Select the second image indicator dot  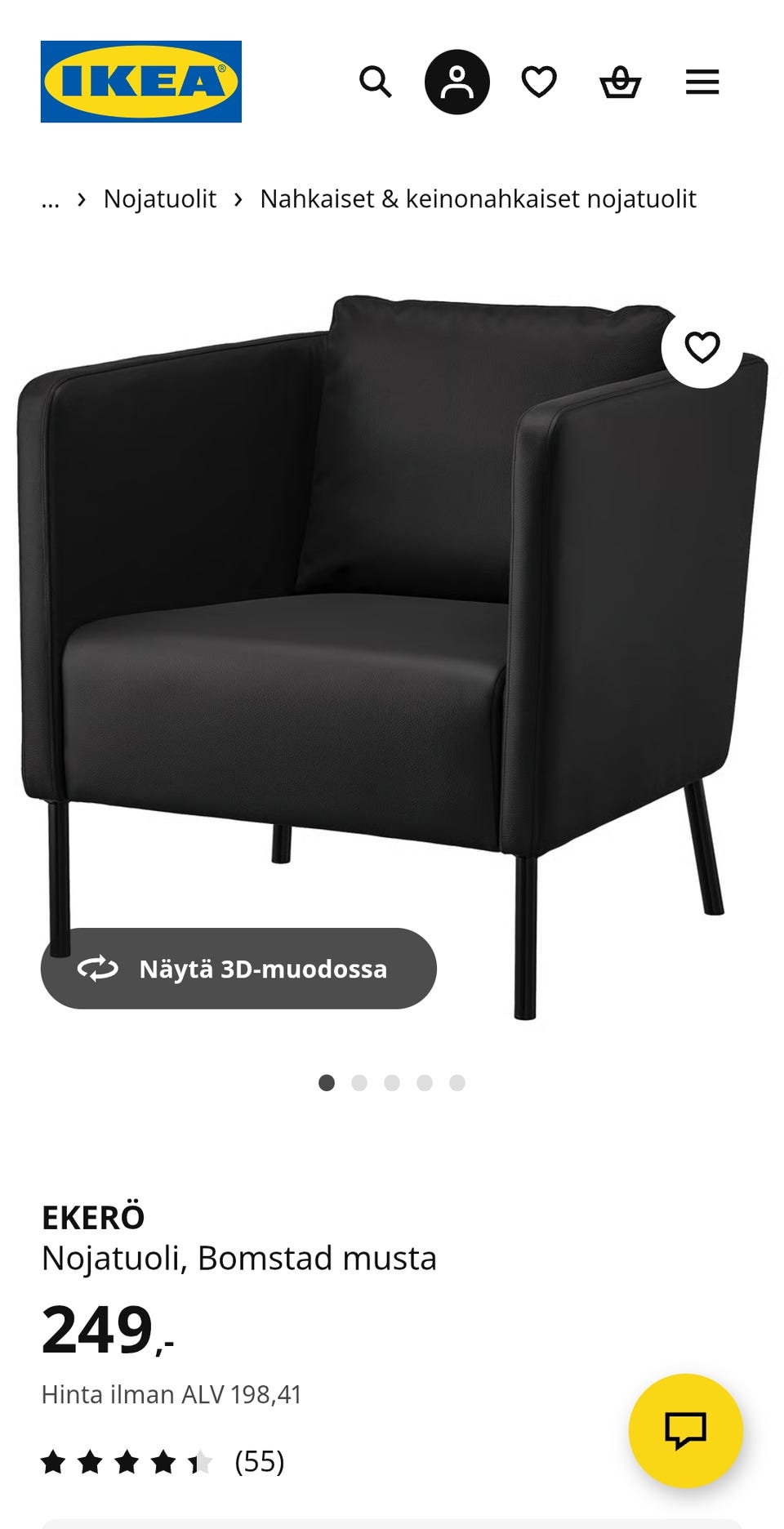point(359,1083)
